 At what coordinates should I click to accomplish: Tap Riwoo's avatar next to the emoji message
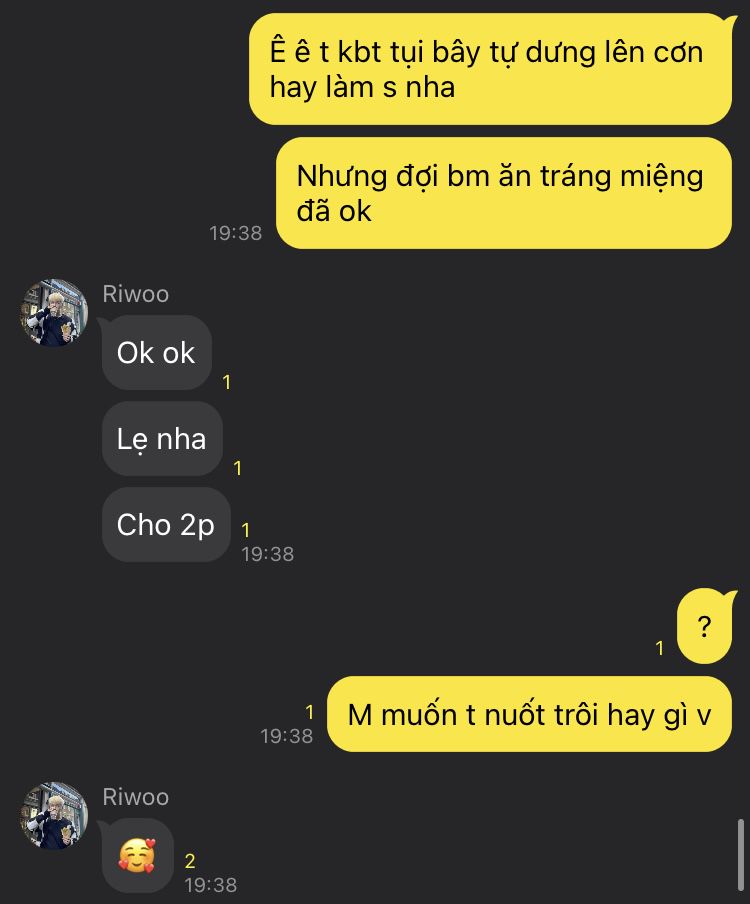click(54, 816)
